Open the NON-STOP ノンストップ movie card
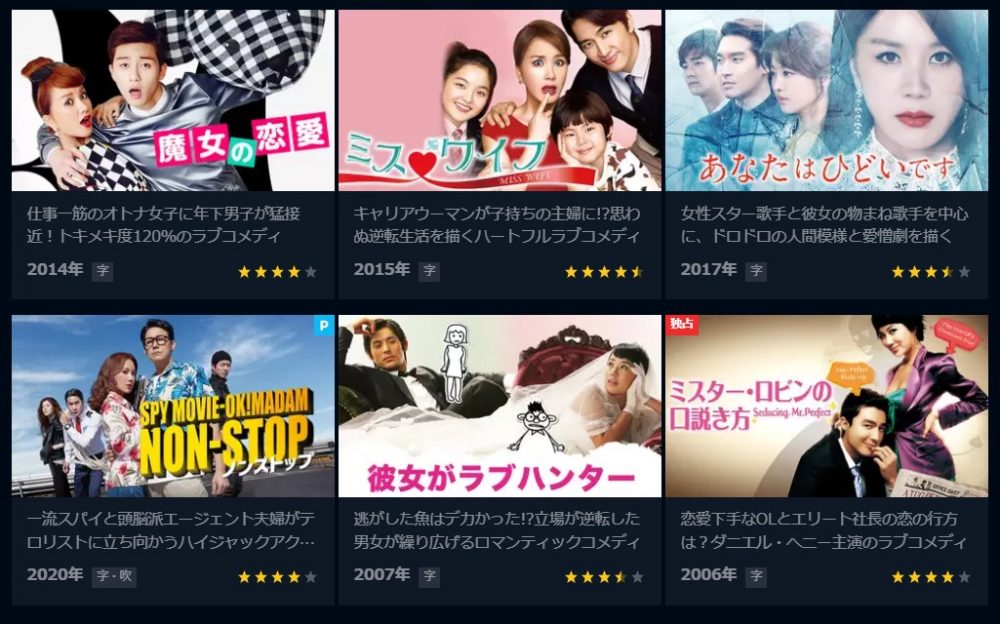The width and height of the screenshot is (1000, 624). pos(172,407)
